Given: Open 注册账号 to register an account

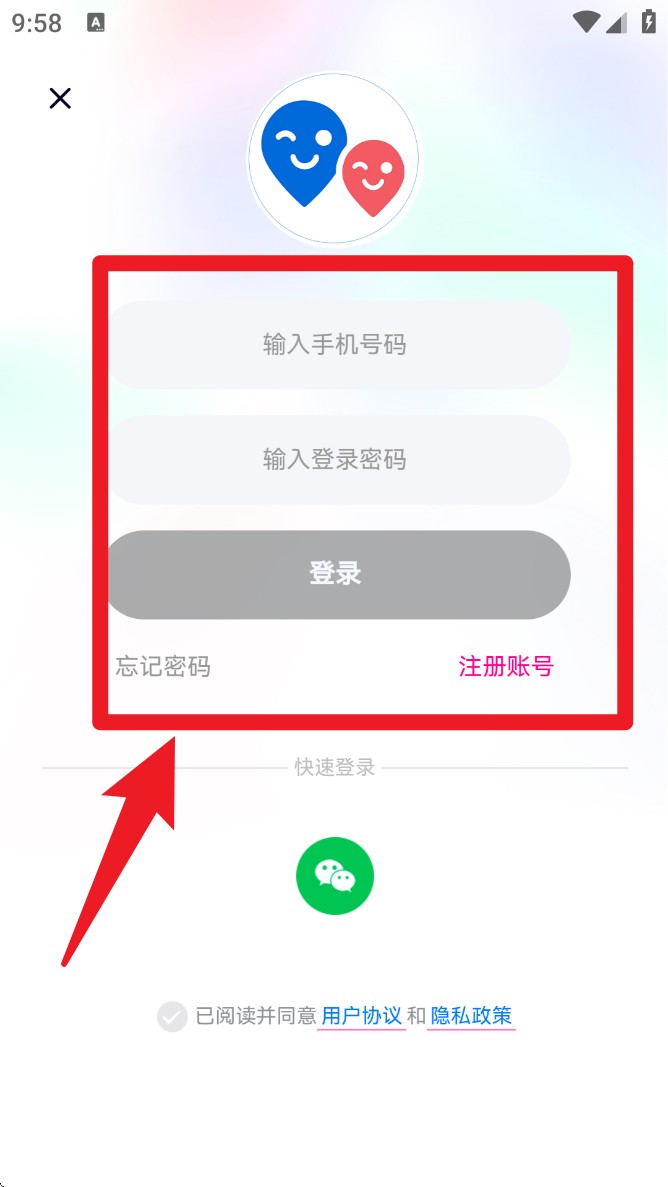Looking at the screenshot, I should tap(506, 666).
